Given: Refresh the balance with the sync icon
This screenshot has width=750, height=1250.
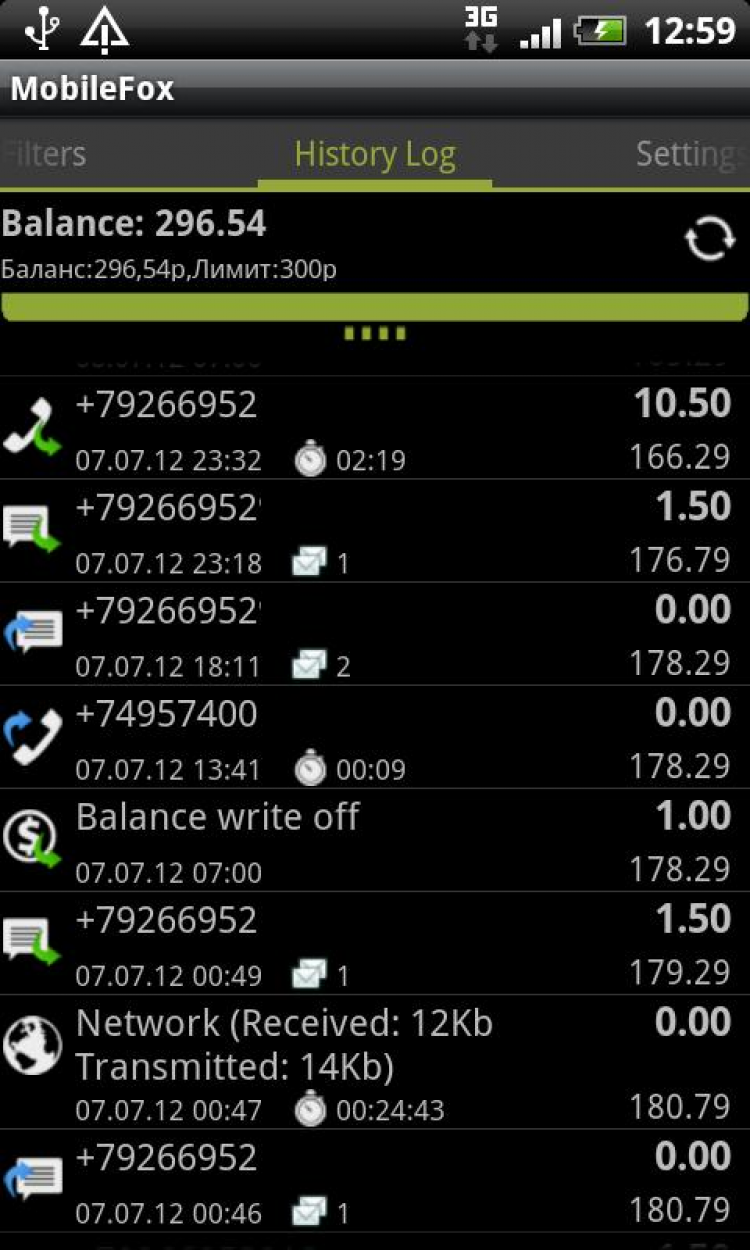Looking at the screenshot, I should pos(709,242).
